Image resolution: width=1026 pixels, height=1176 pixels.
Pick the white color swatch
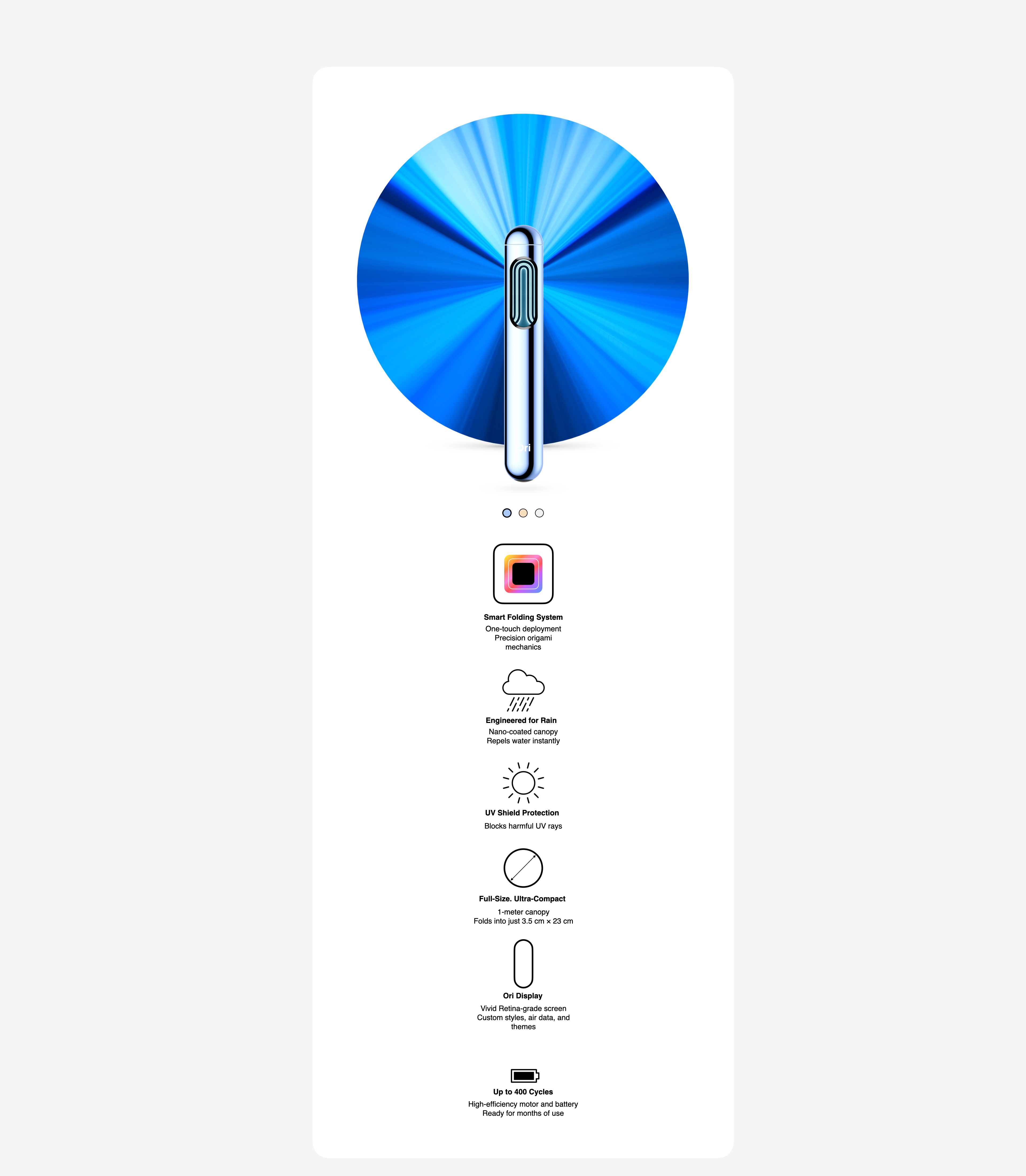coord(539,513)
